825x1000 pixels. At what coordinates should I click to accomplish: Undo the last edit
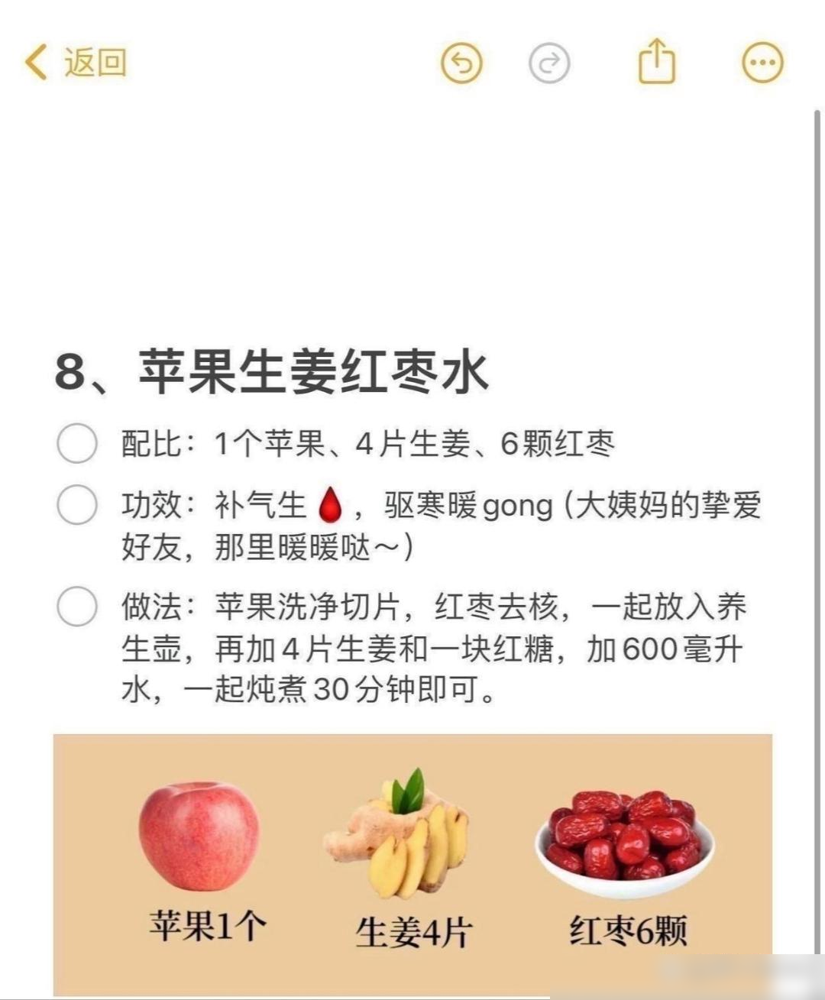pos(461,64)
